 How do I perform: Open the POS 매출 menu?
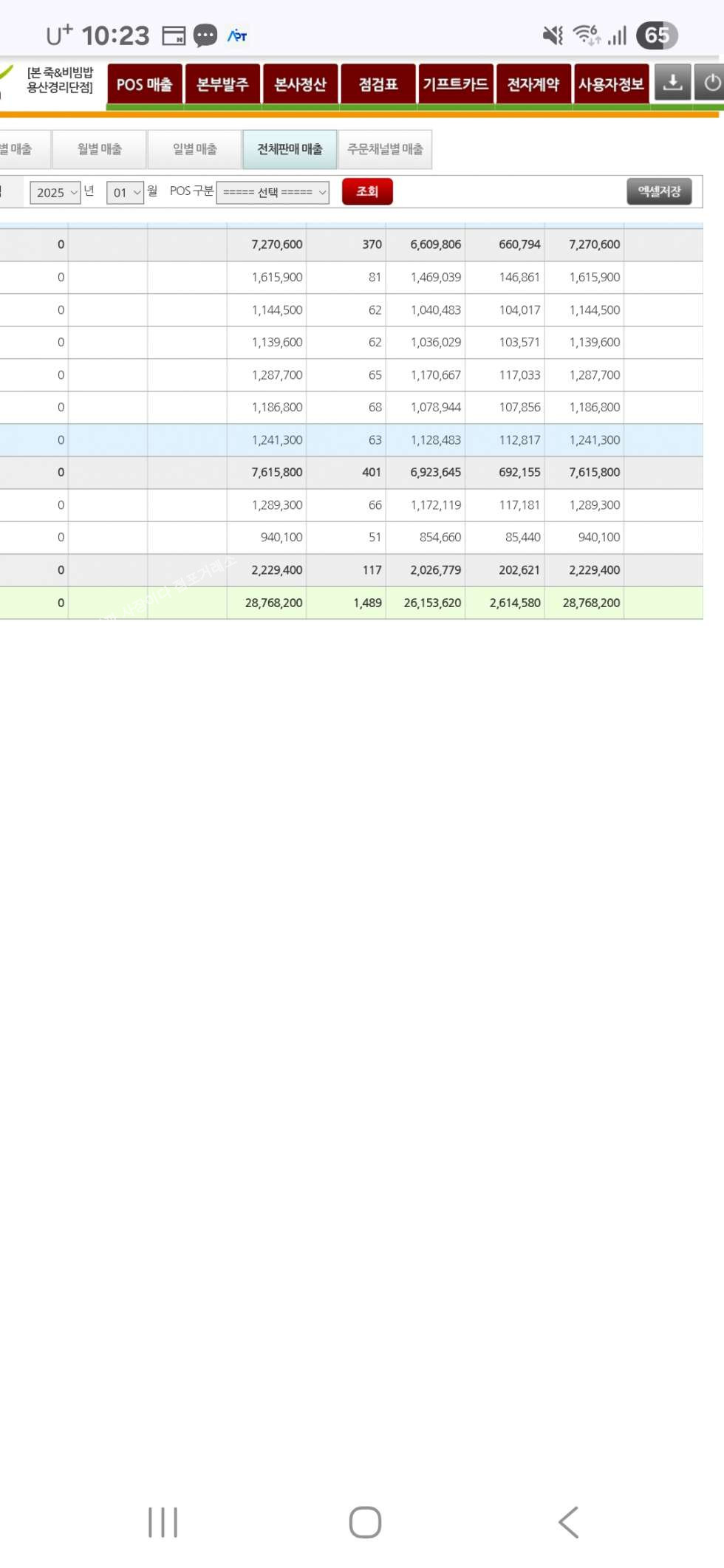(x=145, y=84)
